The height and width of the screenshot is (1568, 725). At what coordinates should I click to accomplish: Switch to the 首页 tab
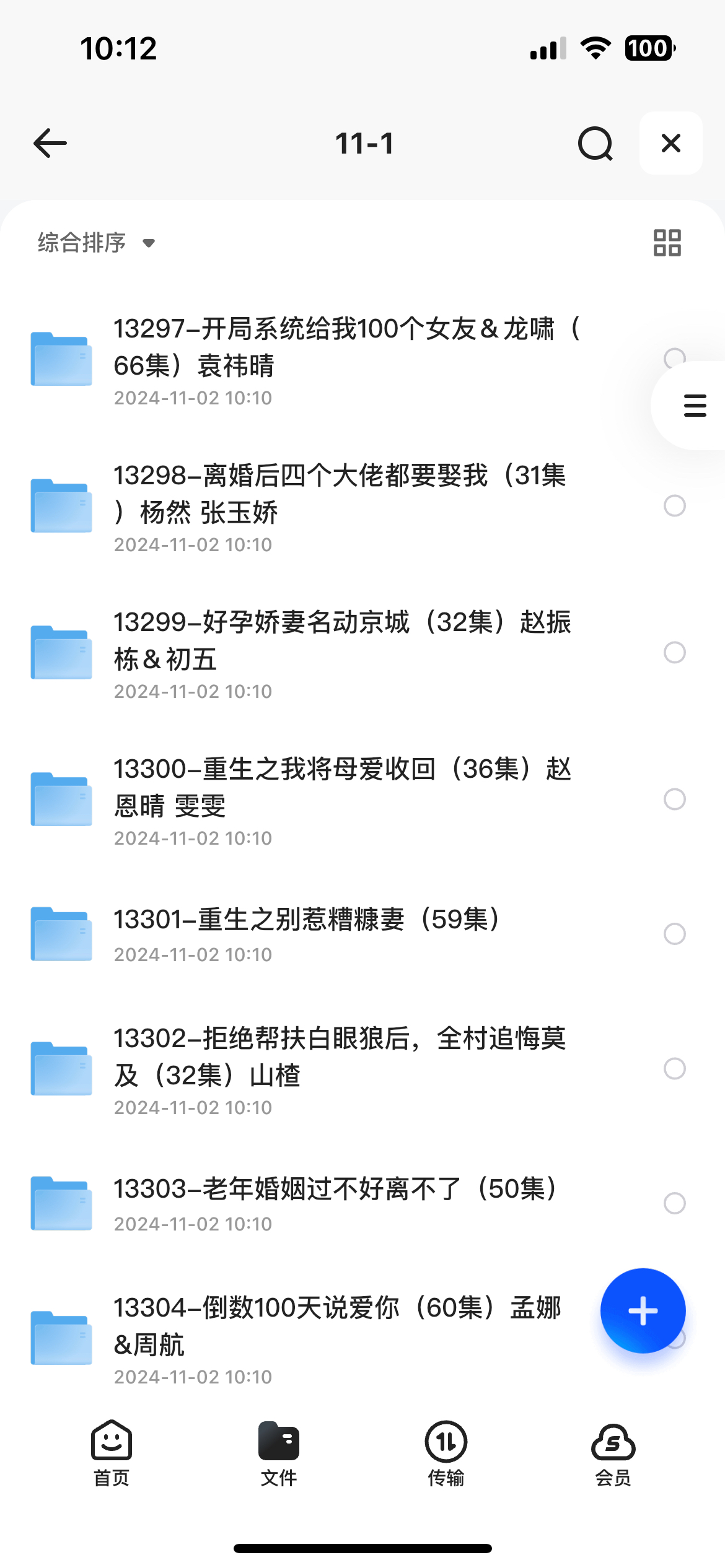[112, 1453]
